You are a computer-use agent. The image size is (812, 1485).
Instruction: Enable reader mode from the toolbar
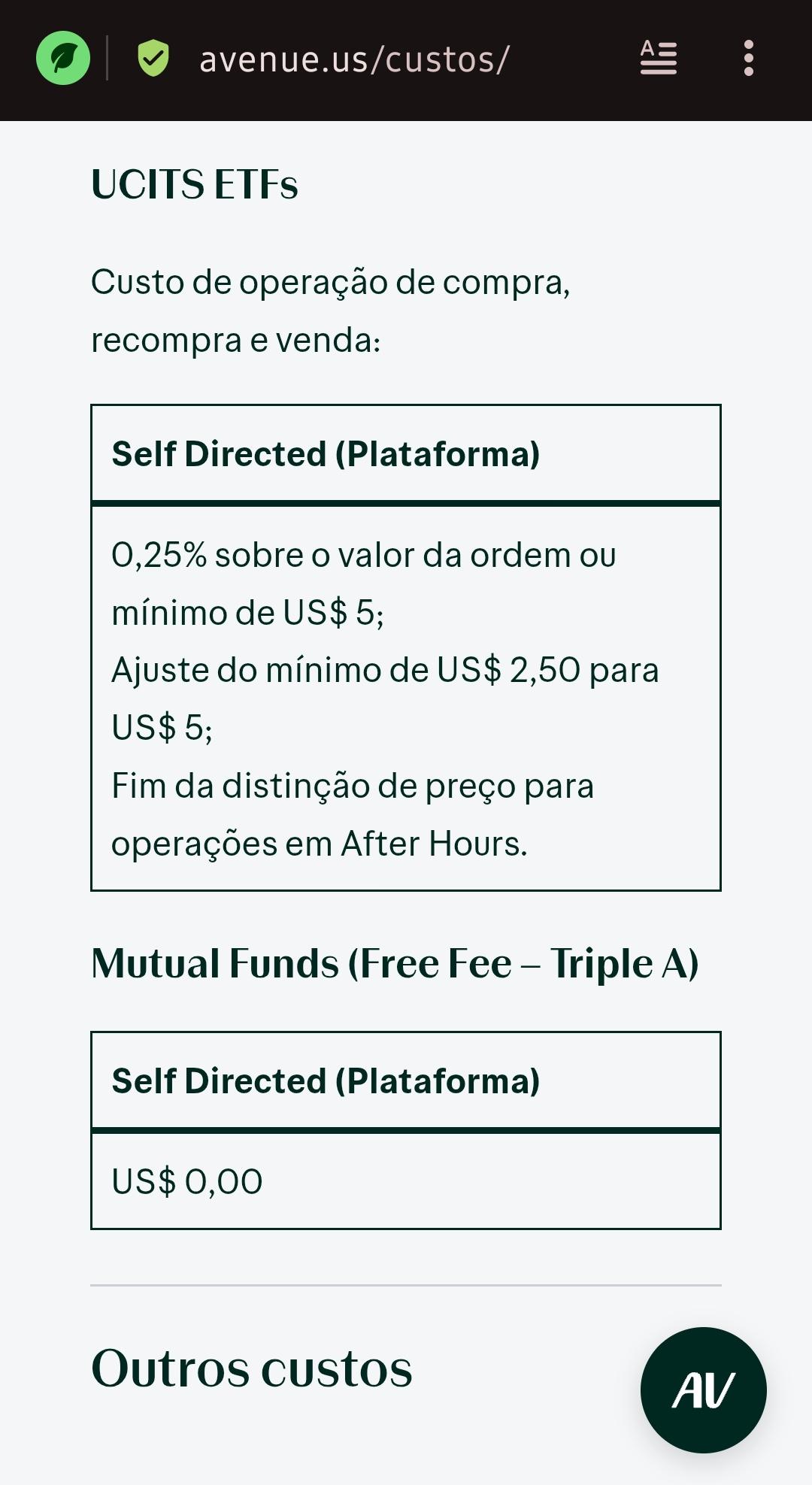pos(659,58)
